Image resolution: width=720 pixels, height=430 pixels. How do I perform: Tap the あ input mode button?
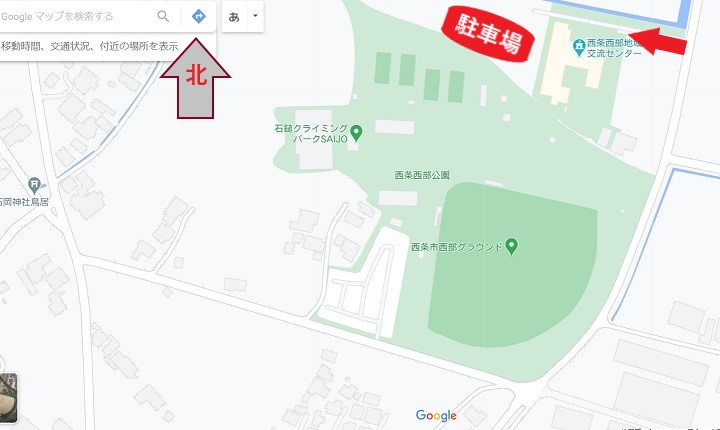(x=234, y=17)
